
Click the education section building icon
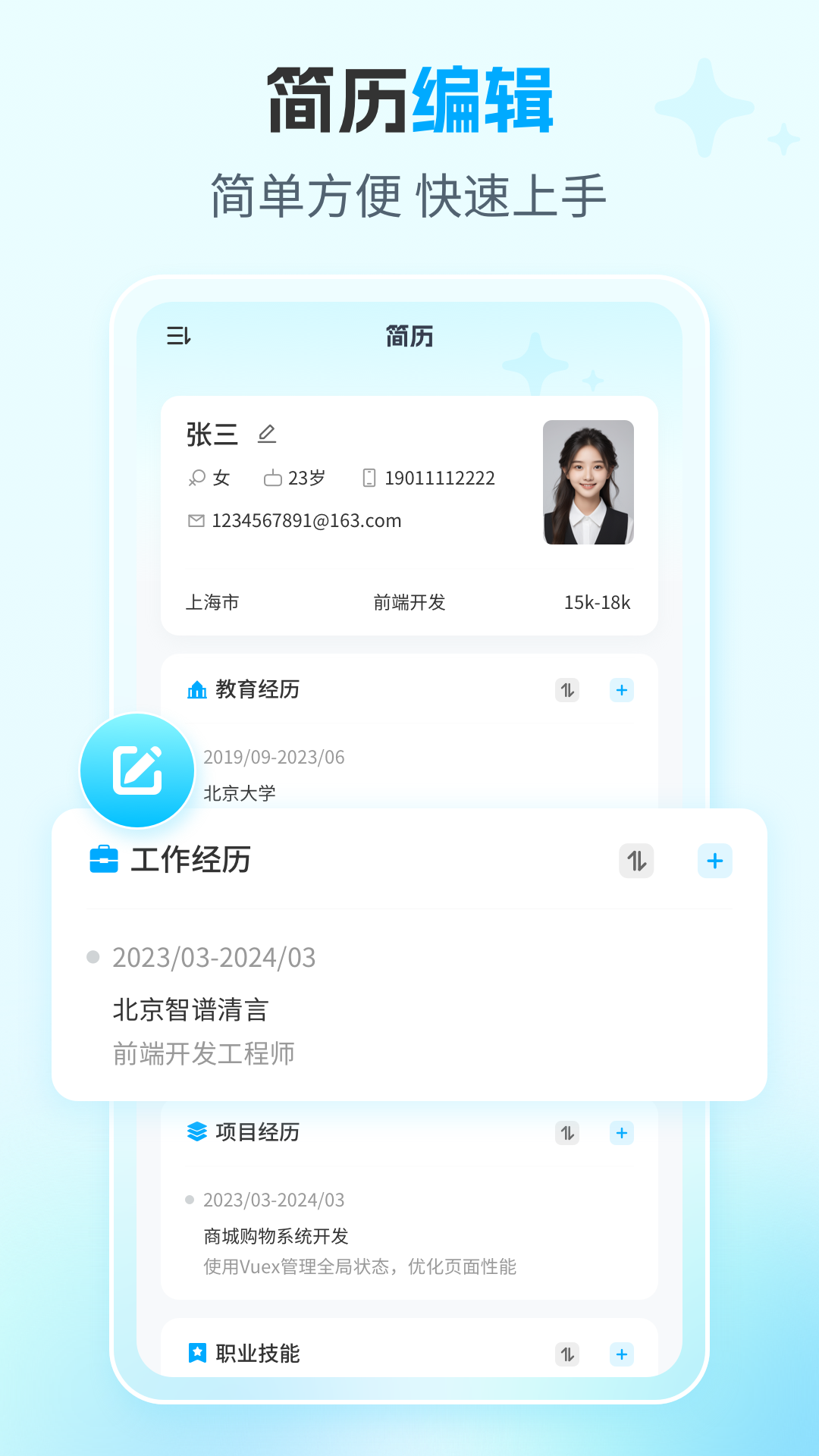pos(197,690)
